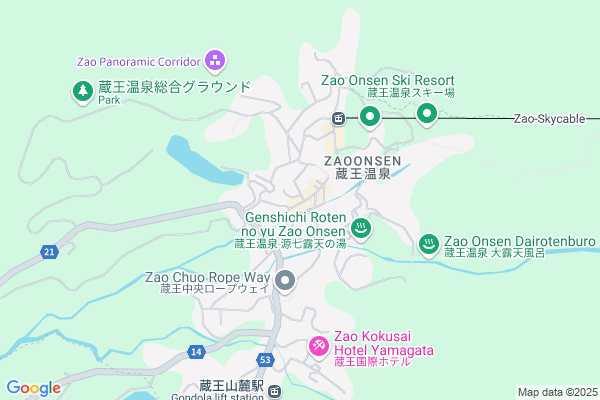600x400 pixels.
Task: Select the Zao Onsen Dairotenburo marker
Action: (x=428, y=243)
